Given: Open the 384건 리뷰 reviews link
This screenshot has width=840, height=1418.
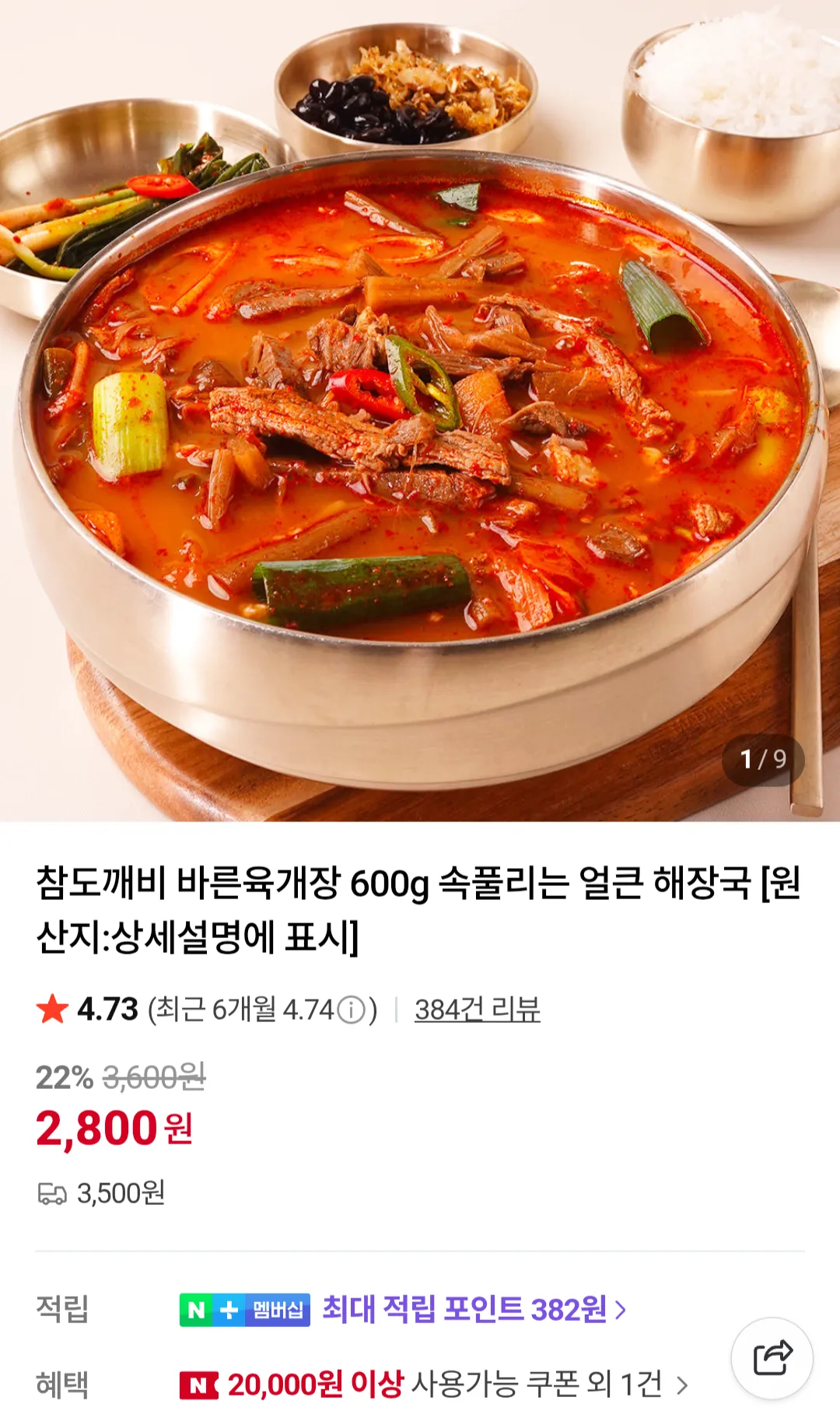Looking at the screenshot, I should tap(477, 1010).
